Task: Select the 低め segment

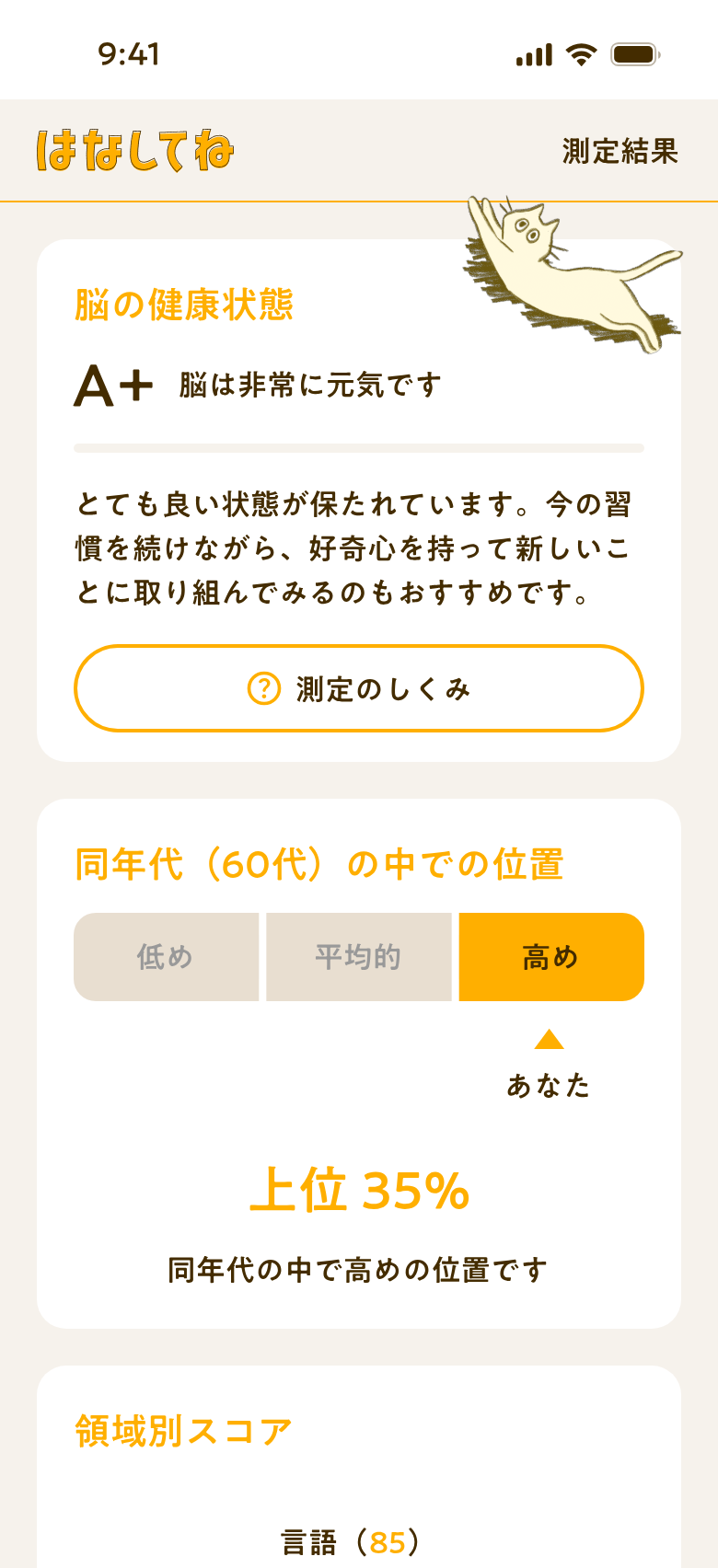Action: [x=167, y=956]
